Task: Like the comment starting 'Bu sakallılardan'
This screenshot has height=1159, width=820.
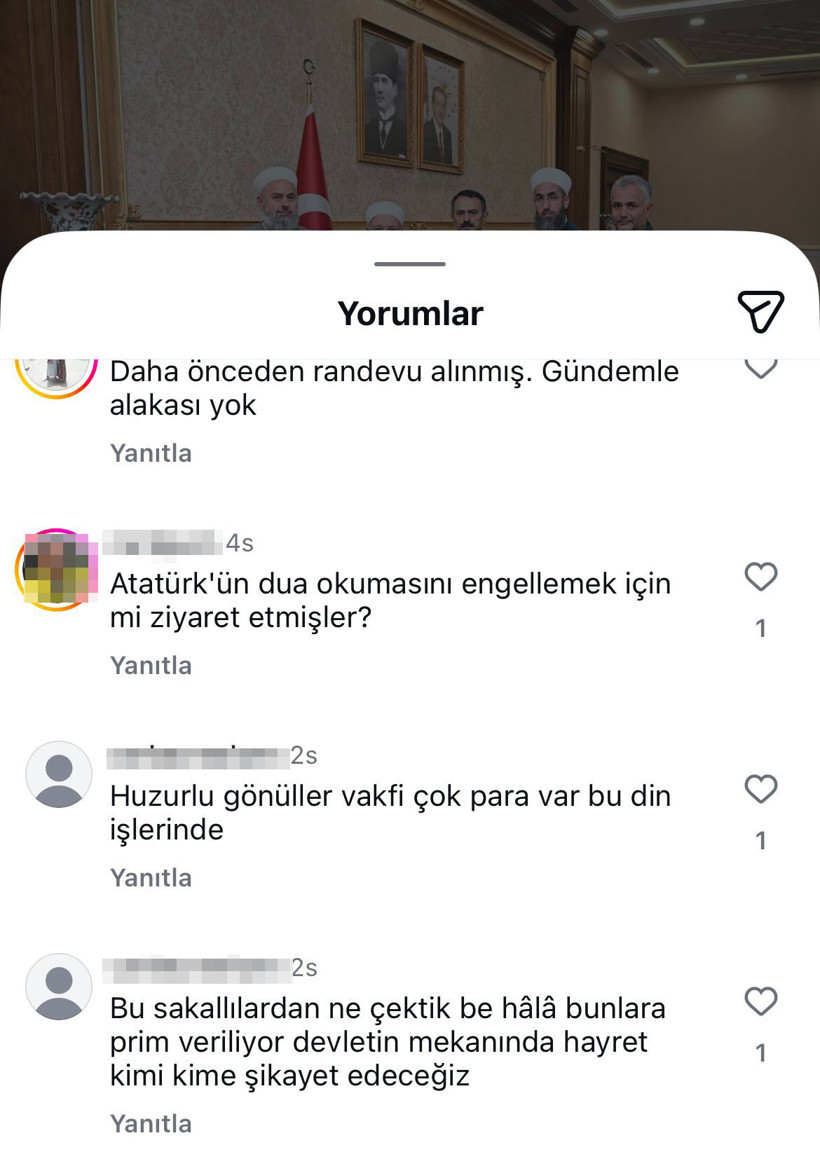Action: tap(760, 1002)
